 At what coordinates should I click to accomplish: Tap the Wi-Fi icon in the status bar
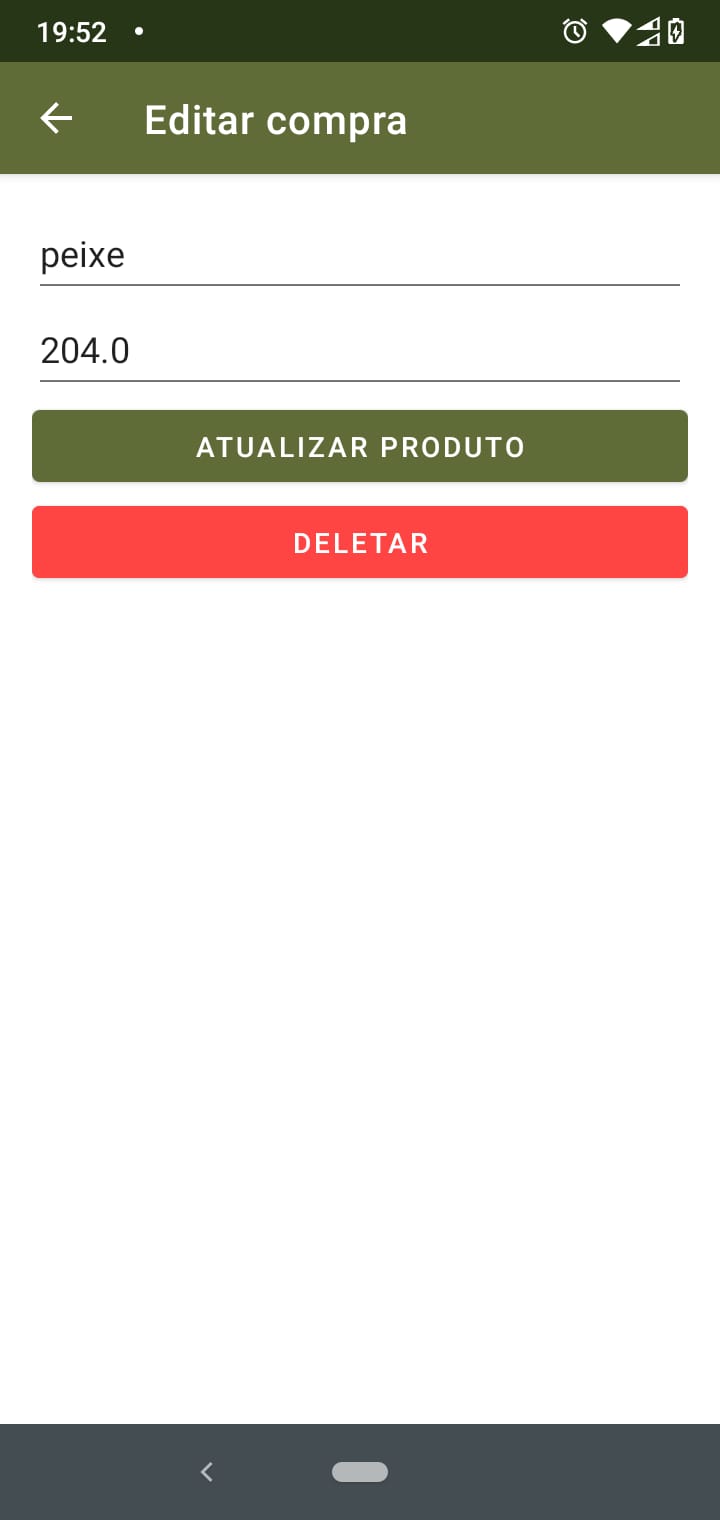point(617,32)
